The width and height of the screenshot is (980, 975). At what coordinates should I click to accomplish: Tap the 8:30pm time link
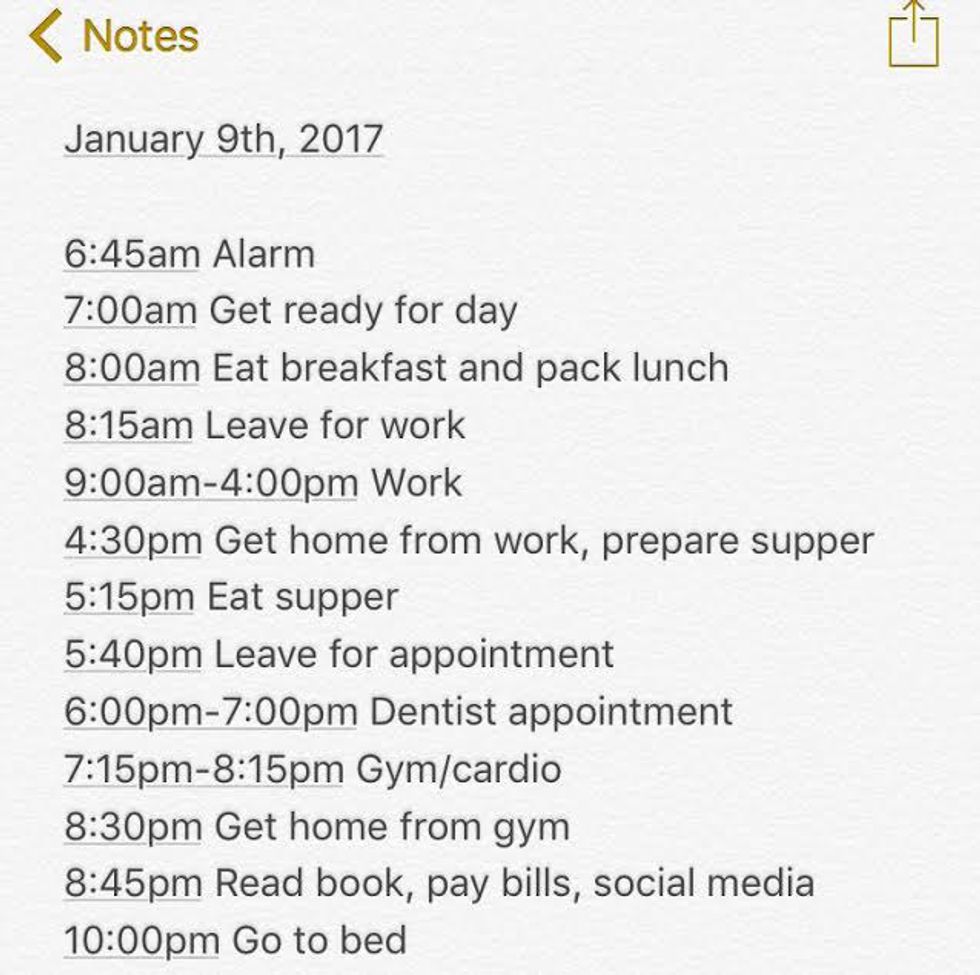[x=133, y=827]
